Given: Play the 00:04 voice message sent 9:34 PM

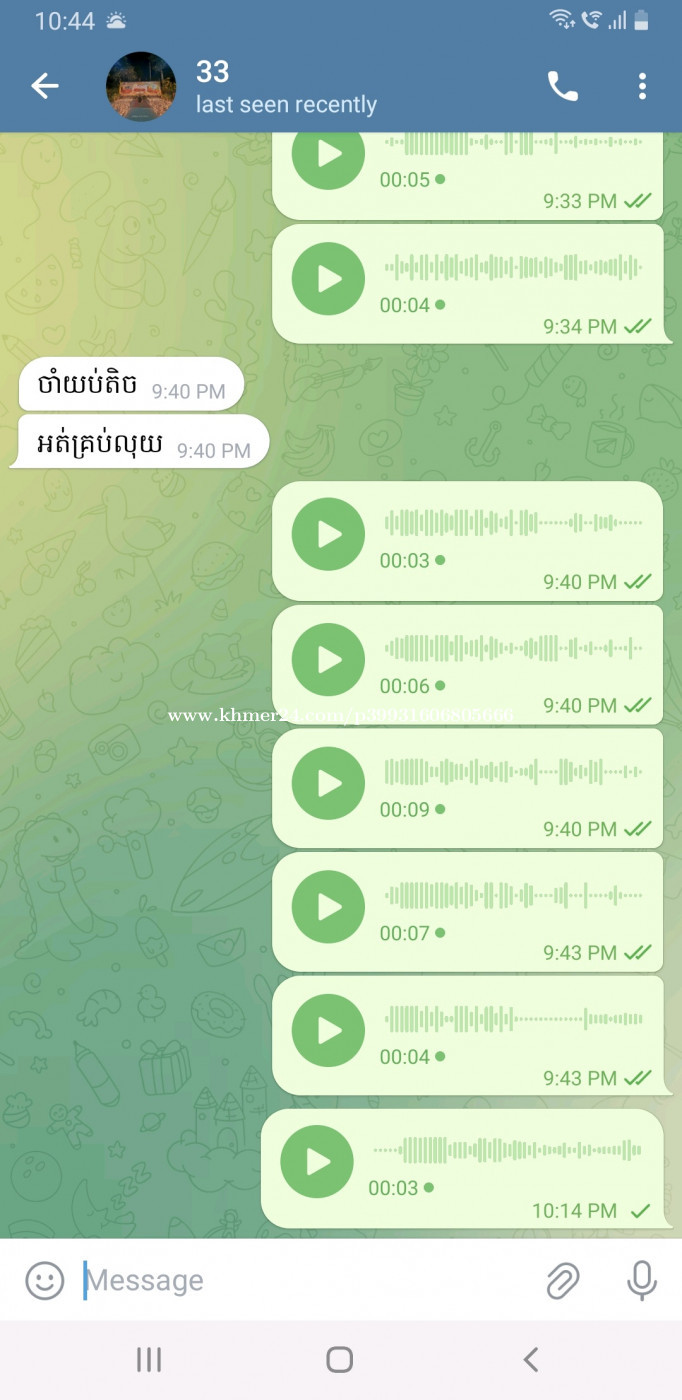Looking at the screenshot, I should click(x=329, y=279).
